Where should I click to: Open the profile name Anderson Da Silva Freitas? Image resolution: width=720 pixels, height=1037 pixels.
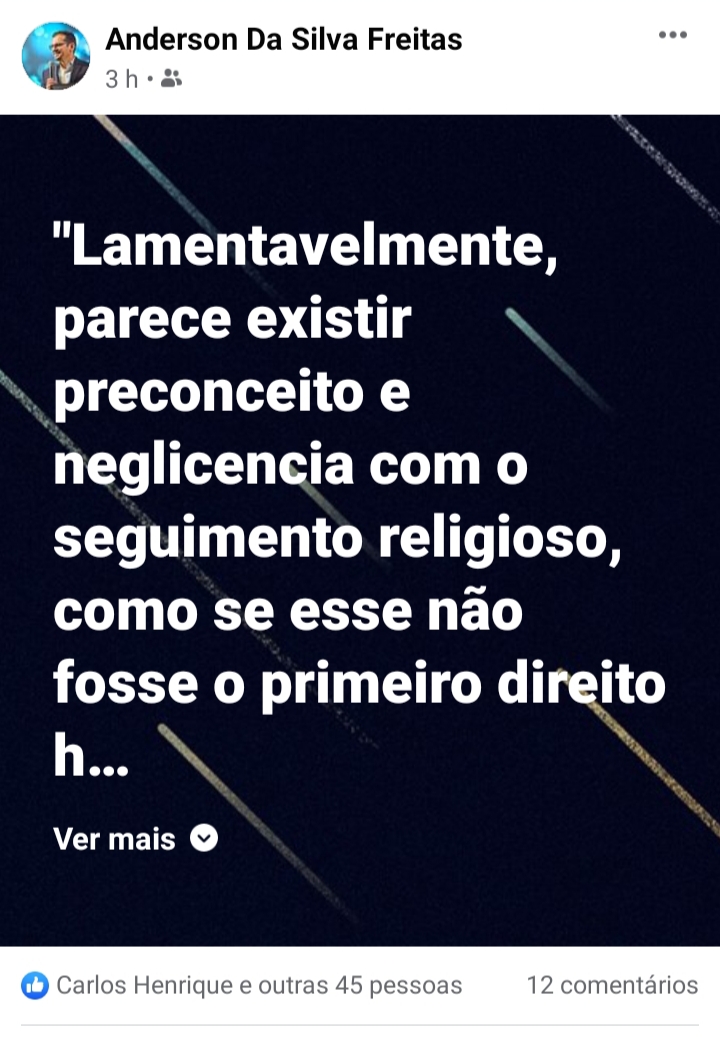click(x=284, y=40)
